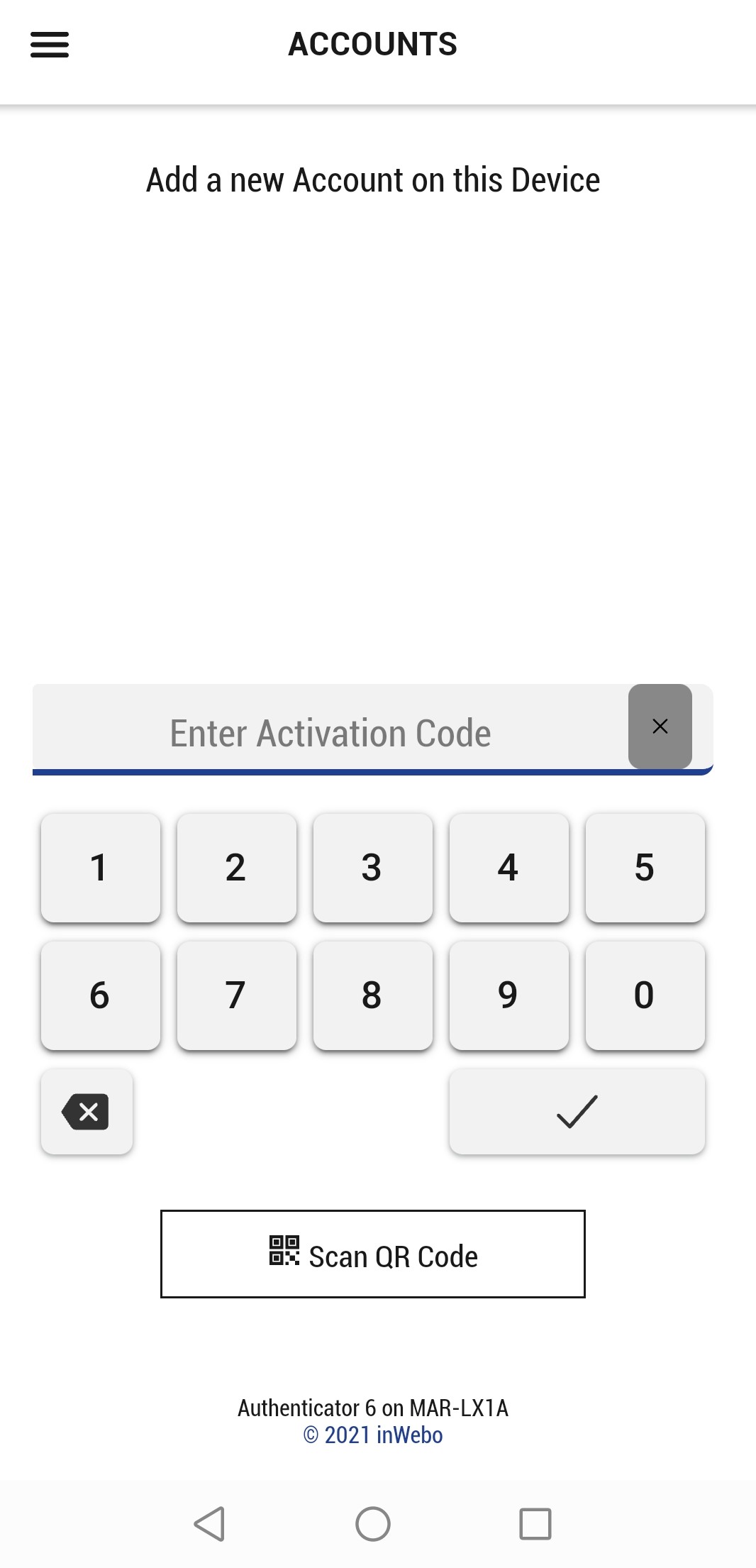Open the 2021 inWebo copyright link
This screenshot has height=1568, width=756.
click(x=373, y=1435)
